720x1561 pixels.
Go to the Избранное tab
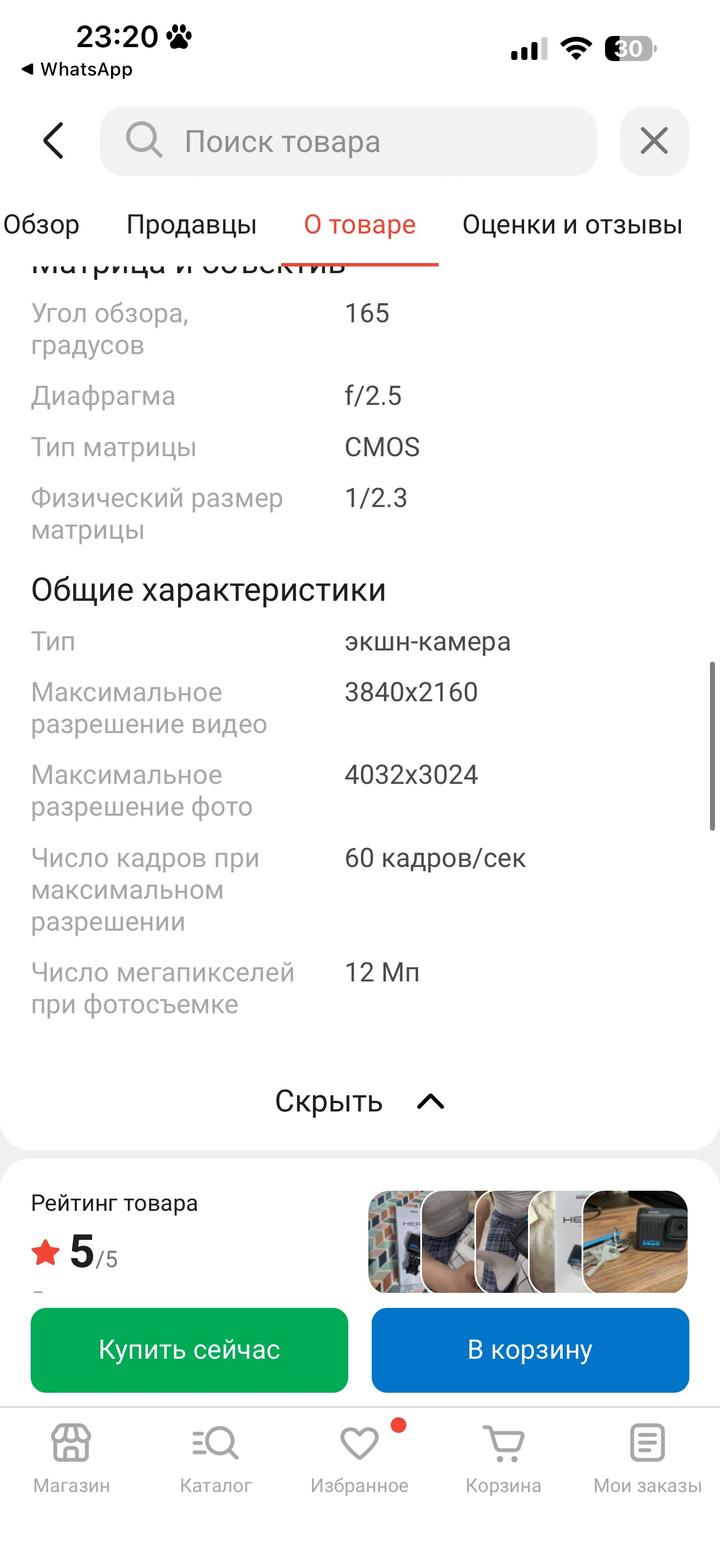click(x=359, y=1458)
